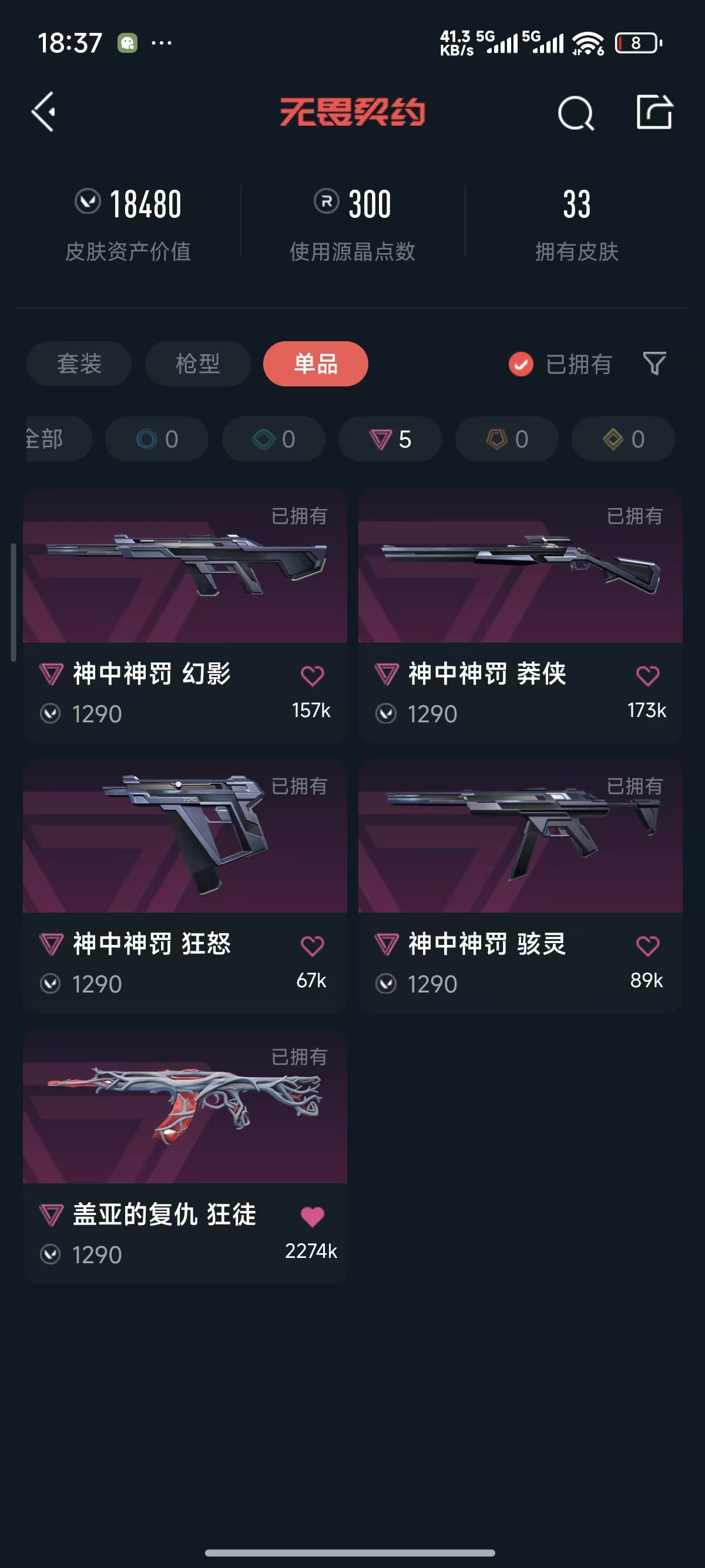Open the search icon
Screen dimensions: 705x1568
(x=575, y=113)
